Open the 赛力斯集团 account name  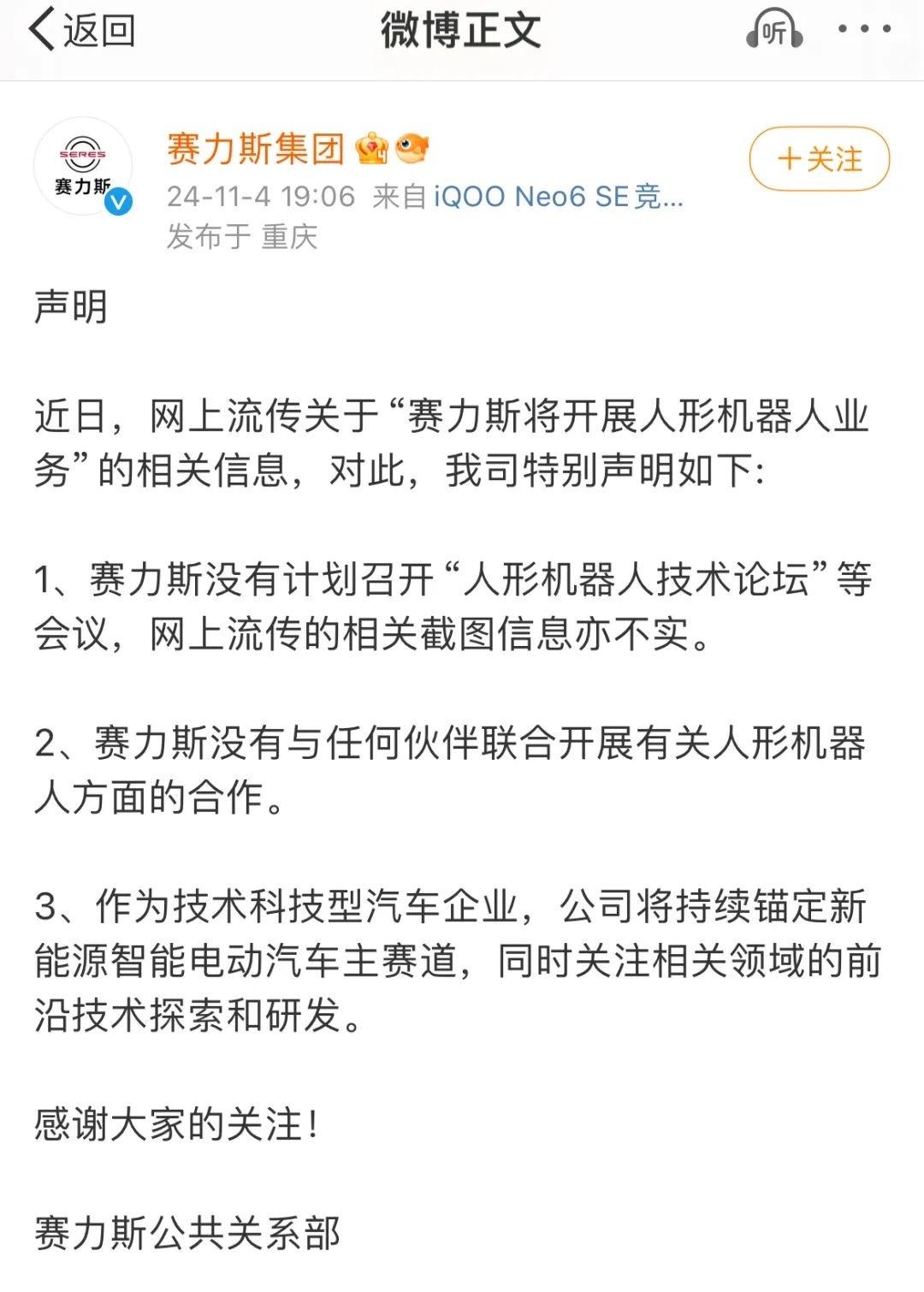click(x=255, y=149)
